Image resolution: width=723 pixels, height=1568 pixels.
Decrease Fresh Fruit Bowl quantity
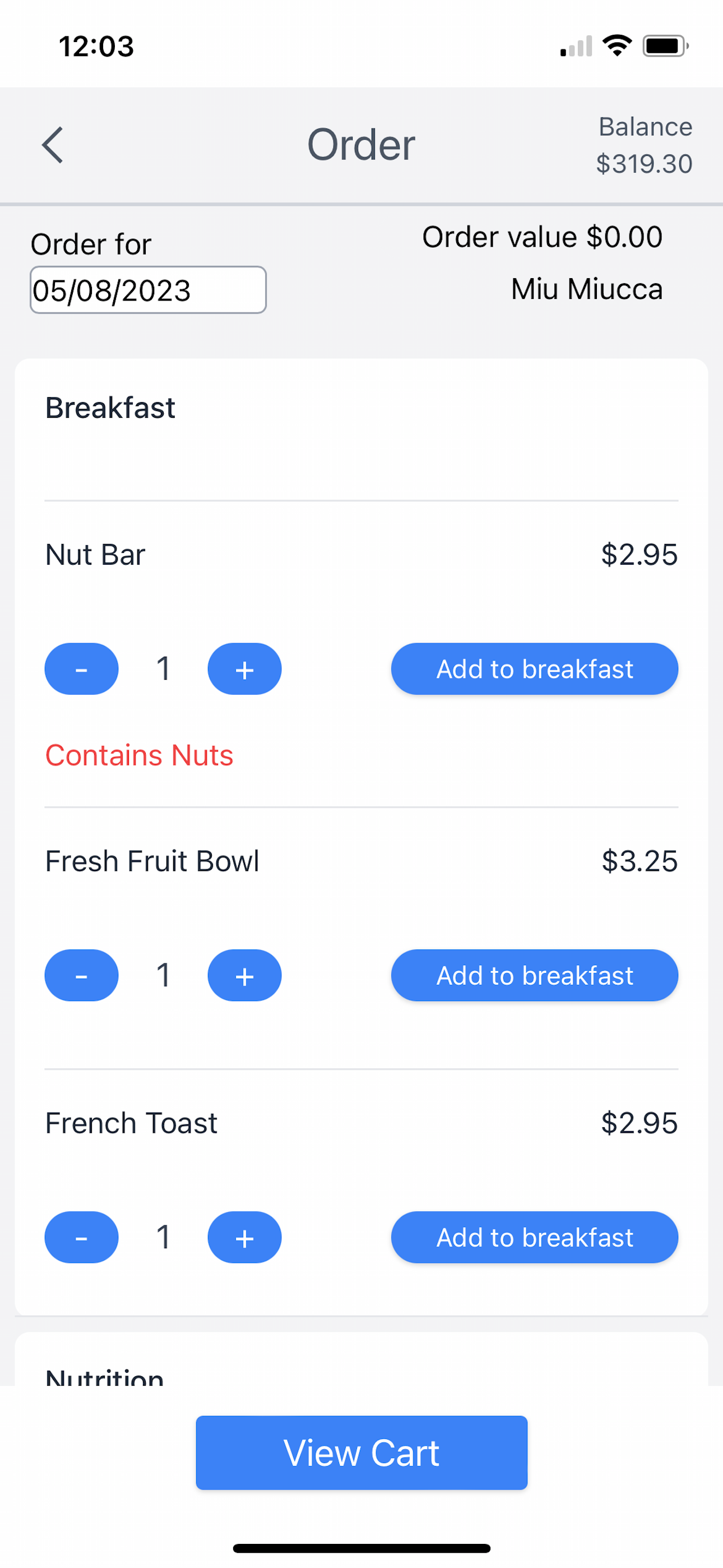pyautogui.click(x=82, y=975)
